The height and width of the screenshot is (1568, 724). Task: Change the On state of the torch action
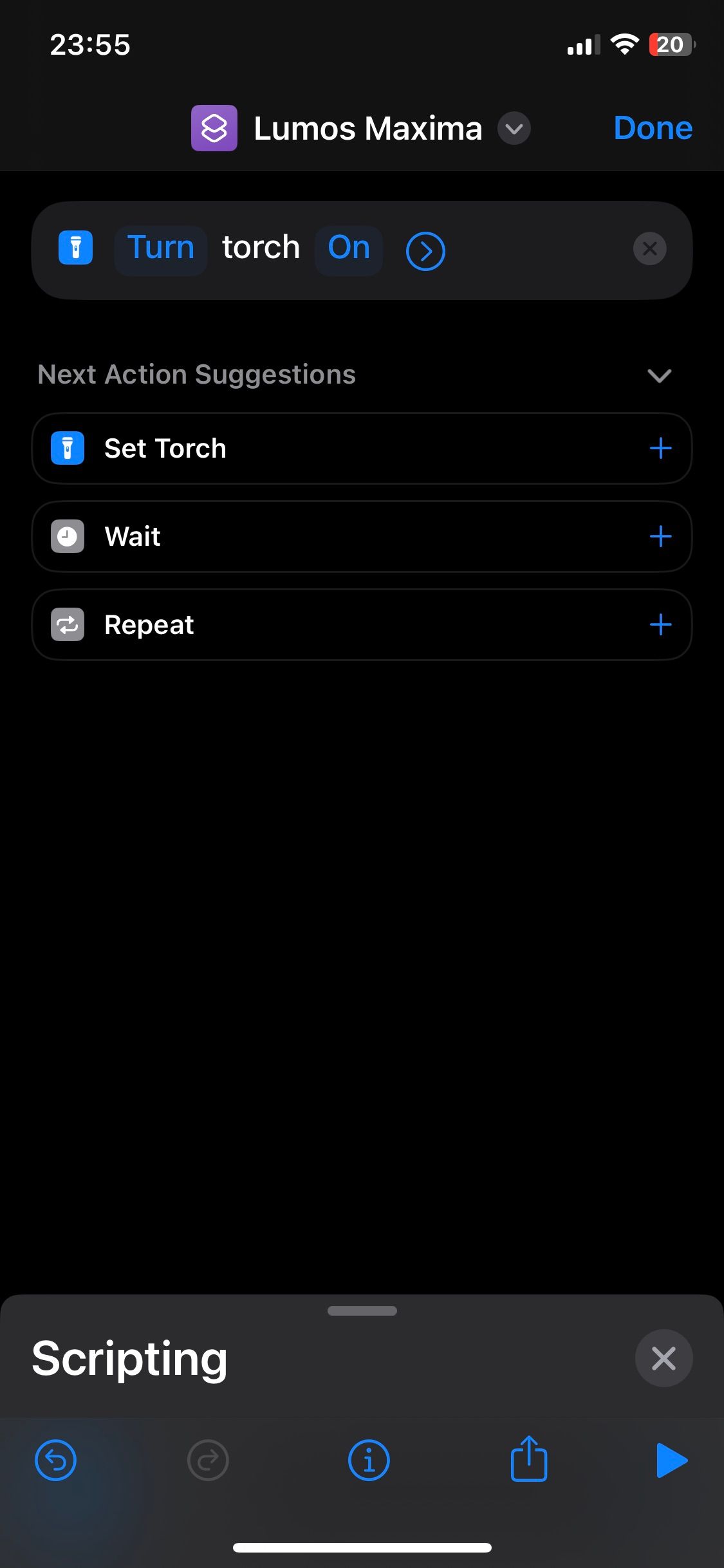click(348, 248)
